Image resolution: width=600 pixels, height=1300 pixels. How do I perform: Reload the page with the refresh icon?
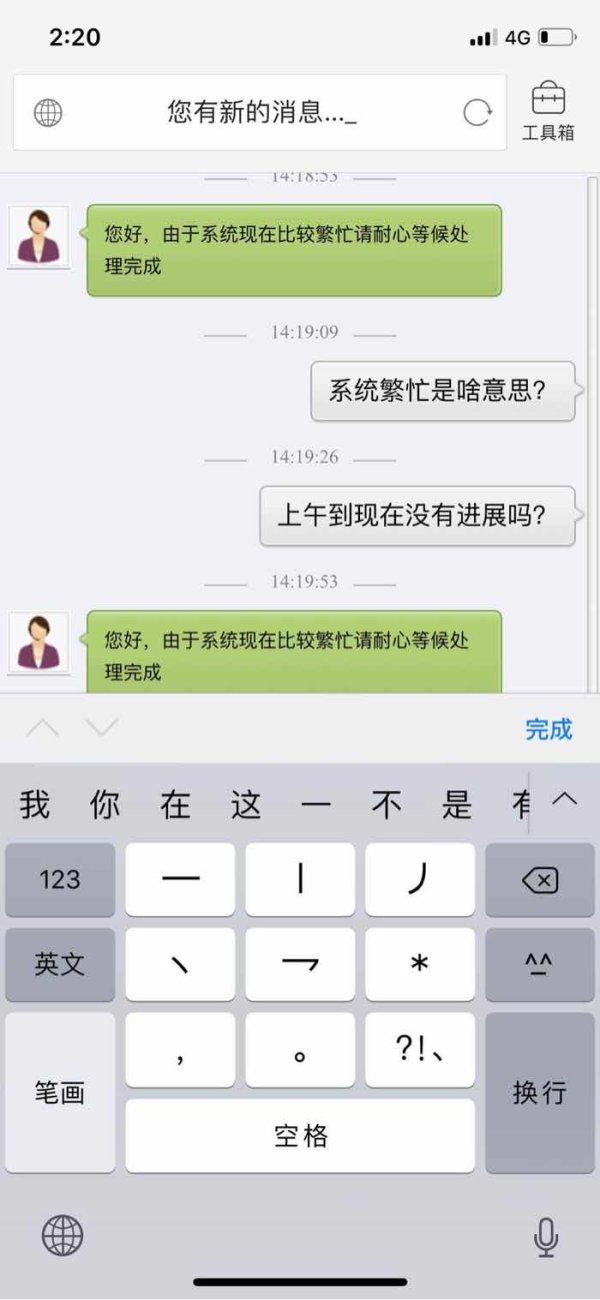478,113
